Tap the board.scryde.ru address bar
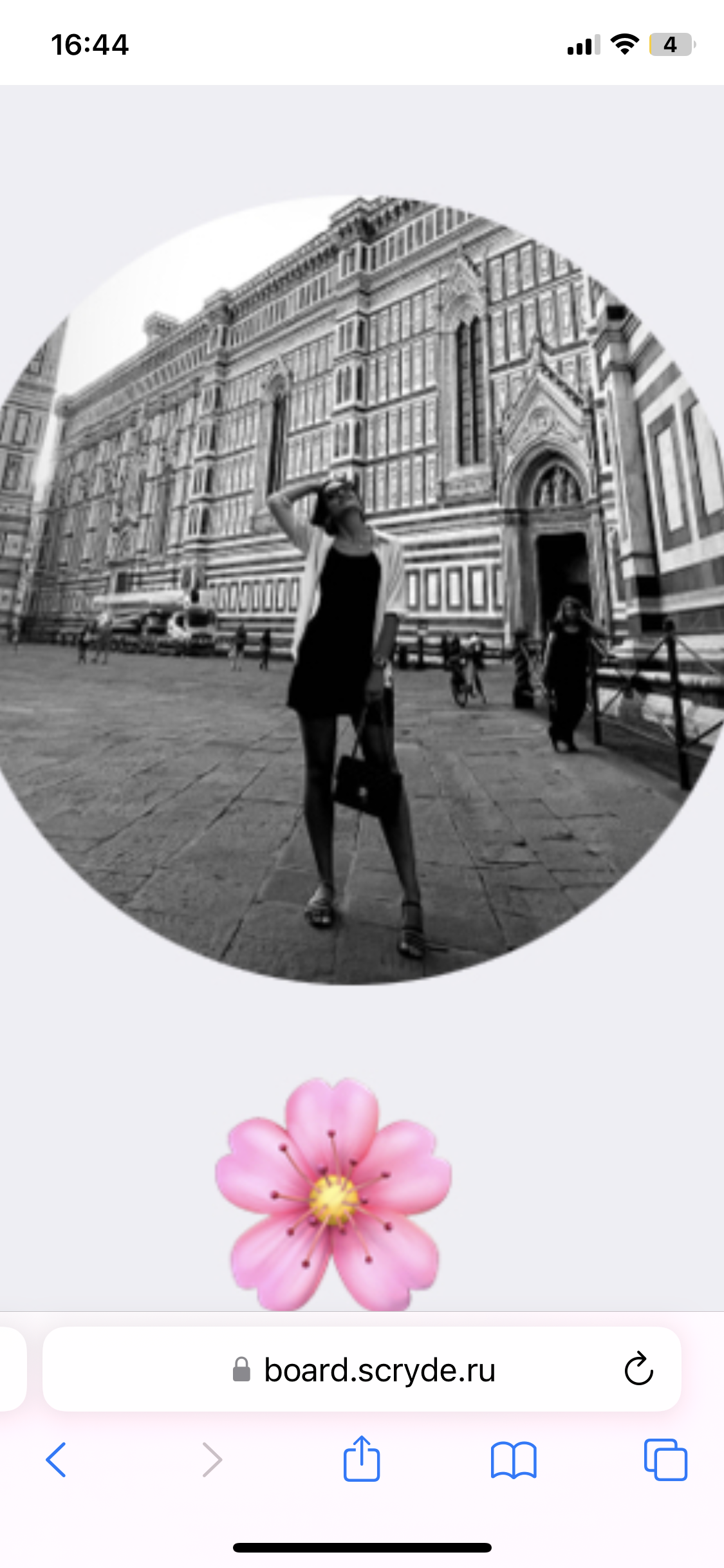 (364, 1370)
